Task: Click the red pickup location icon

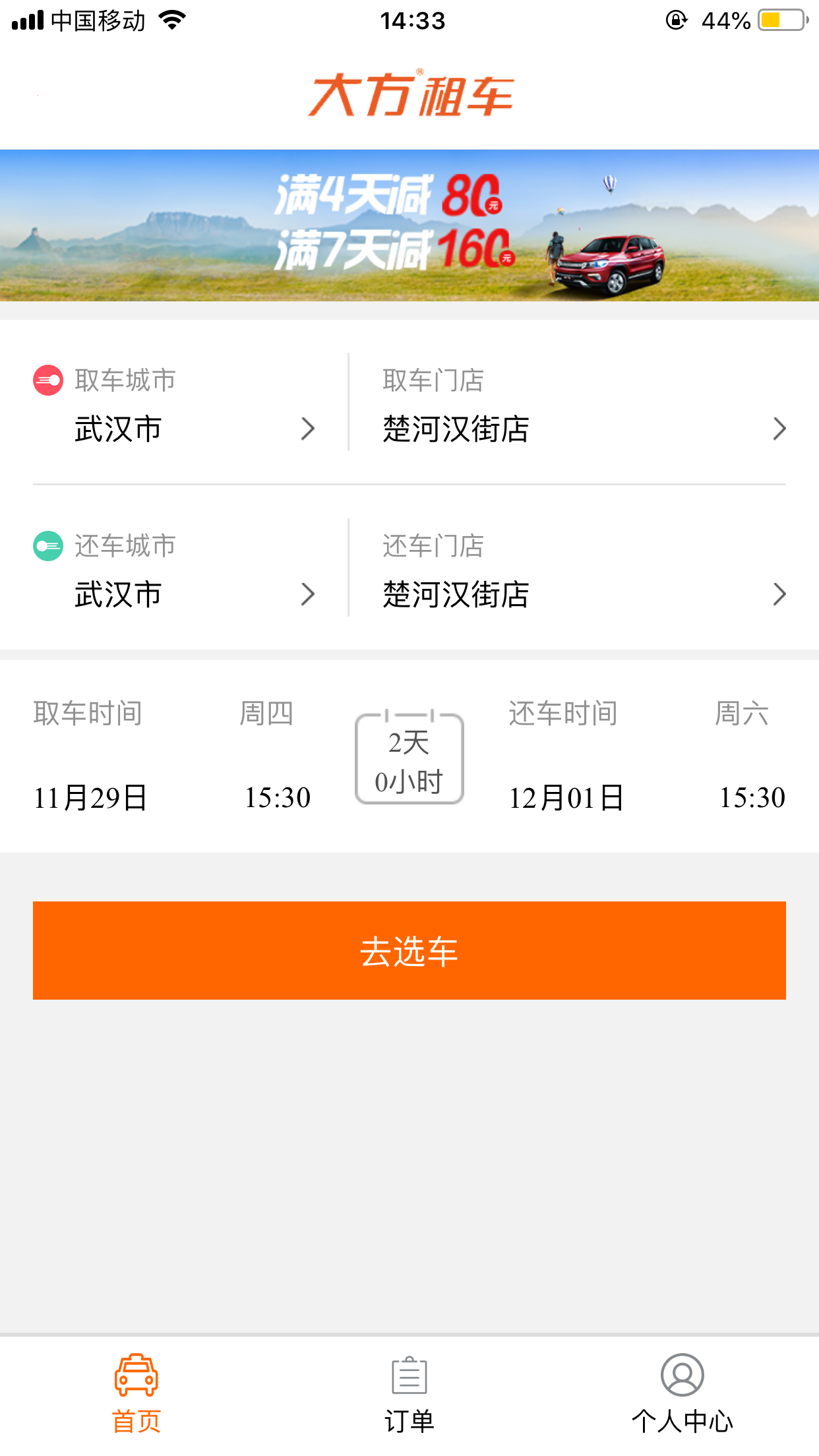Action: click(x=49, y=379)
